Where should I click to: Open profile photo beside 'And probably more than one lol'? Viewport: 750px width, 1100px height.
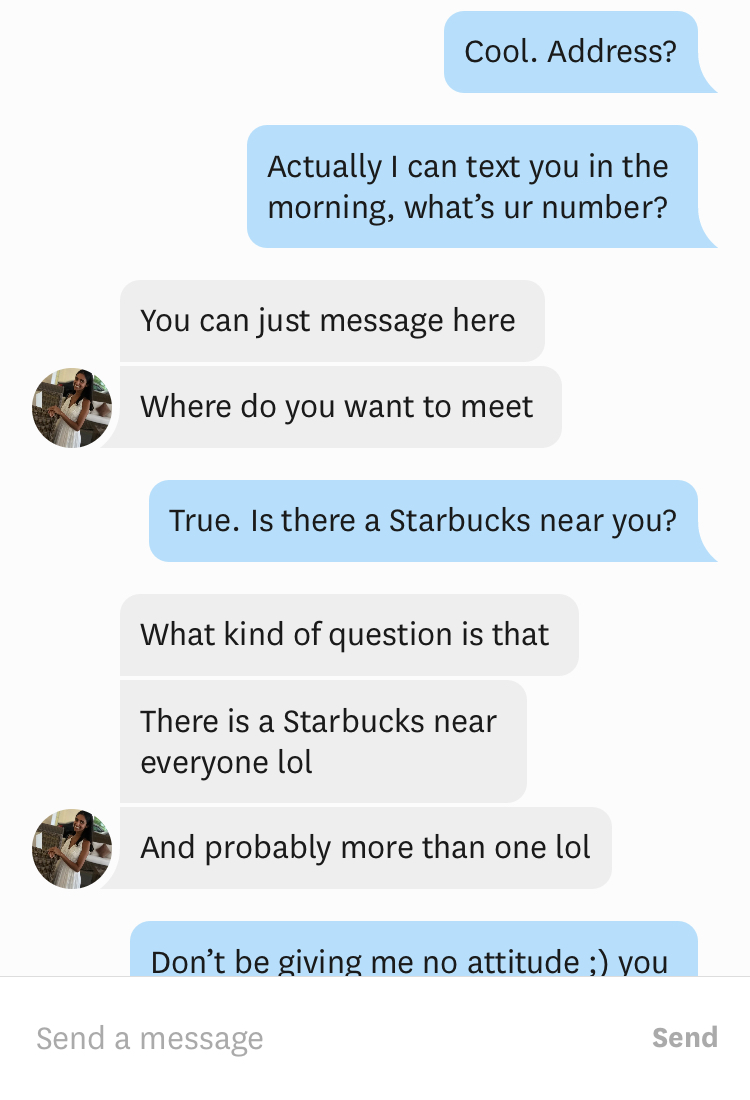pyautogui.click(x=72, y=849)
